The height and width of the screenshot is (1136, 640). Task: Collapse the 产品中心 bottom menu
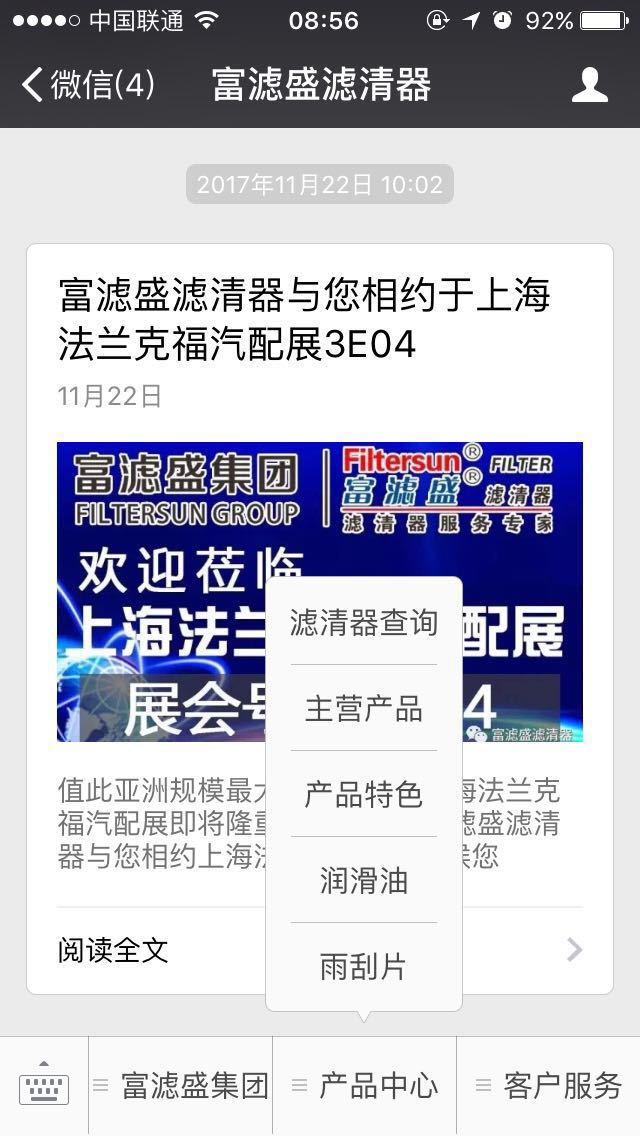point(365,1086)
